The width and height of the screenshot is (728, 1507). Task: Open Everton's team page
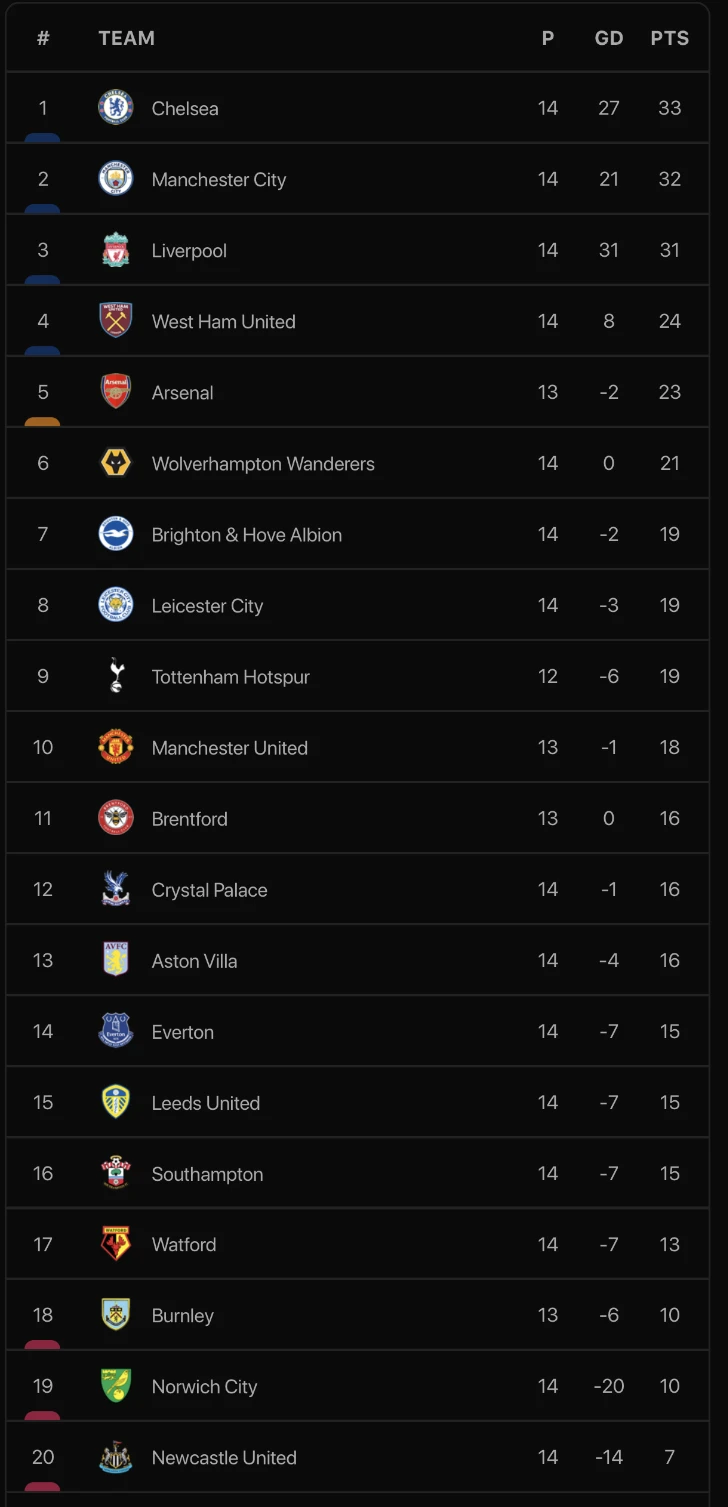coord(182,1031)
